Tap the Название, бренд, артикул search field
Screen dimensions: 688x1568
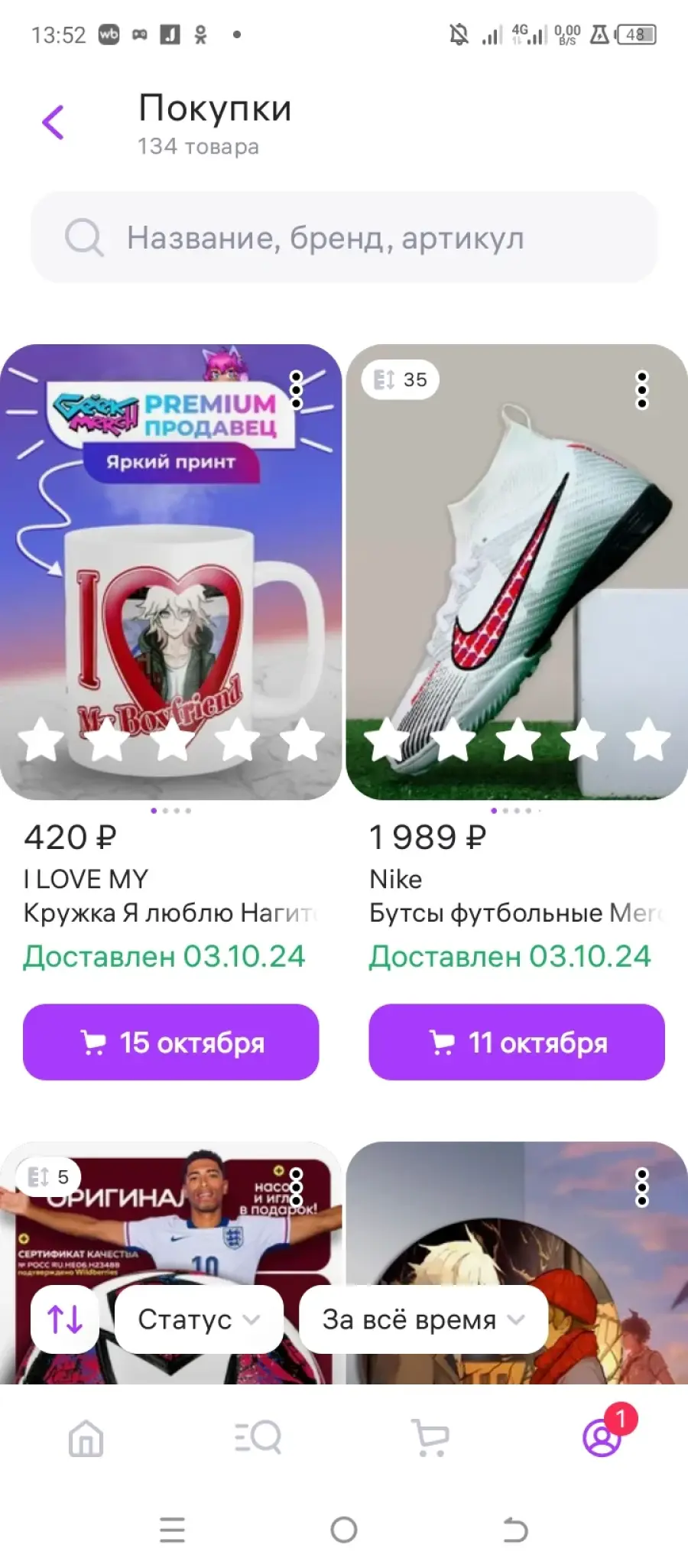[344, 237]
